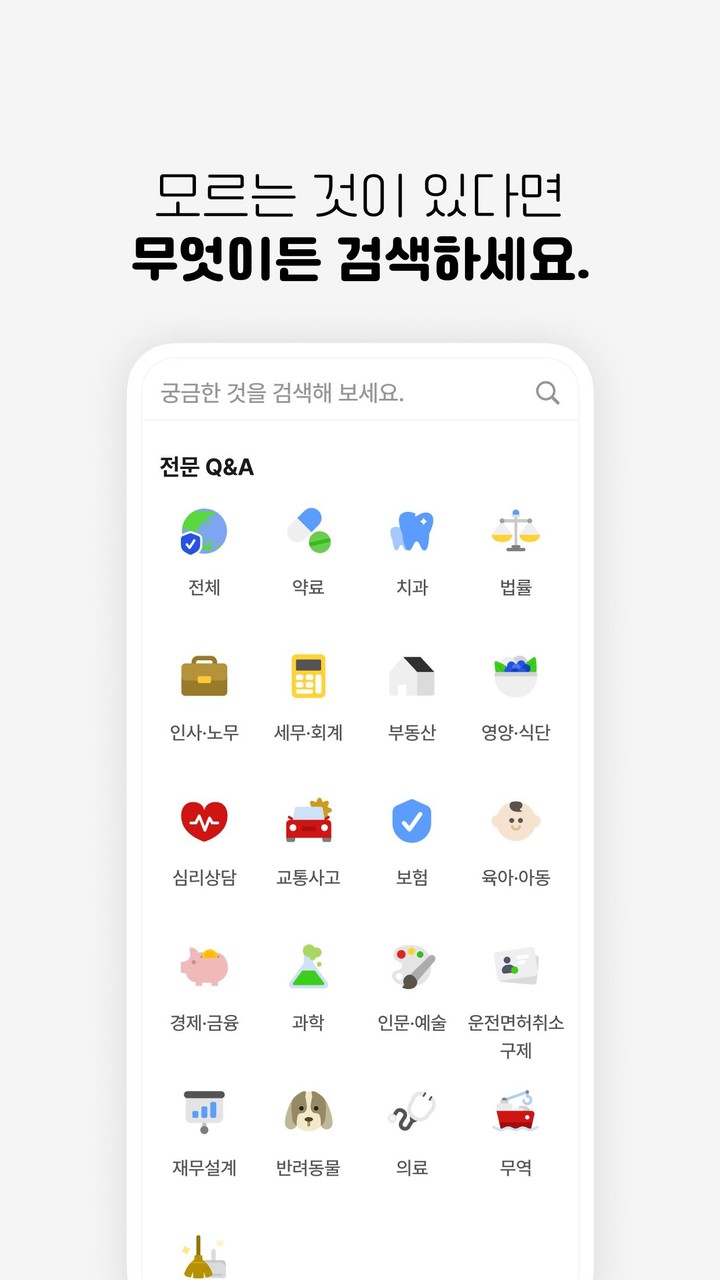Click the magnifying glass search icon
Screen dimensions: 720x1280
pyautogui.click(x=546, y=392)
